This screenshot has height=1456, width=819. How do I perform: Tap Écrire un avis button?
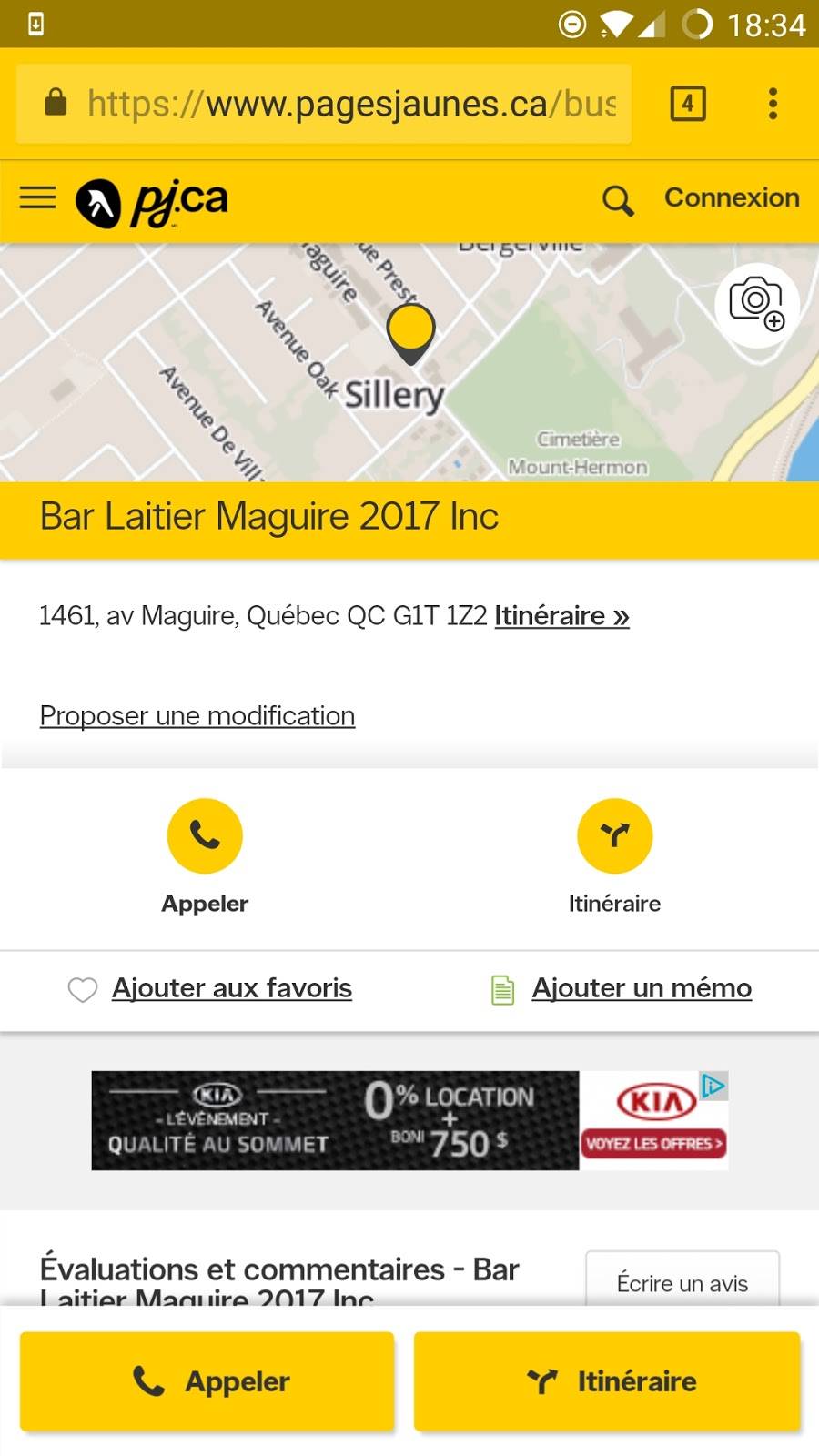click(682, 1281)
